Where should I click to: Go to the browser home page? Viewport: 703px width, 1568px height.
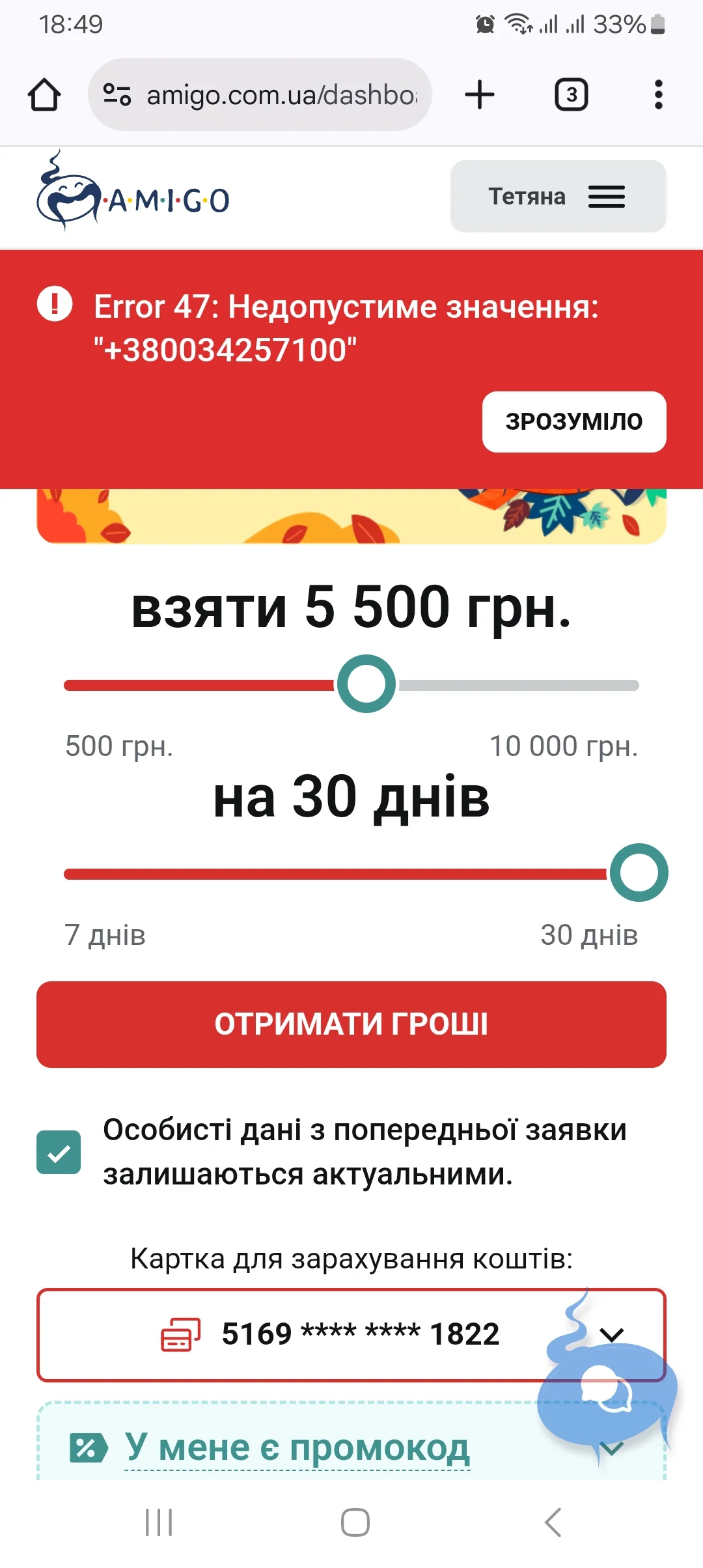(x=44, y=95)
